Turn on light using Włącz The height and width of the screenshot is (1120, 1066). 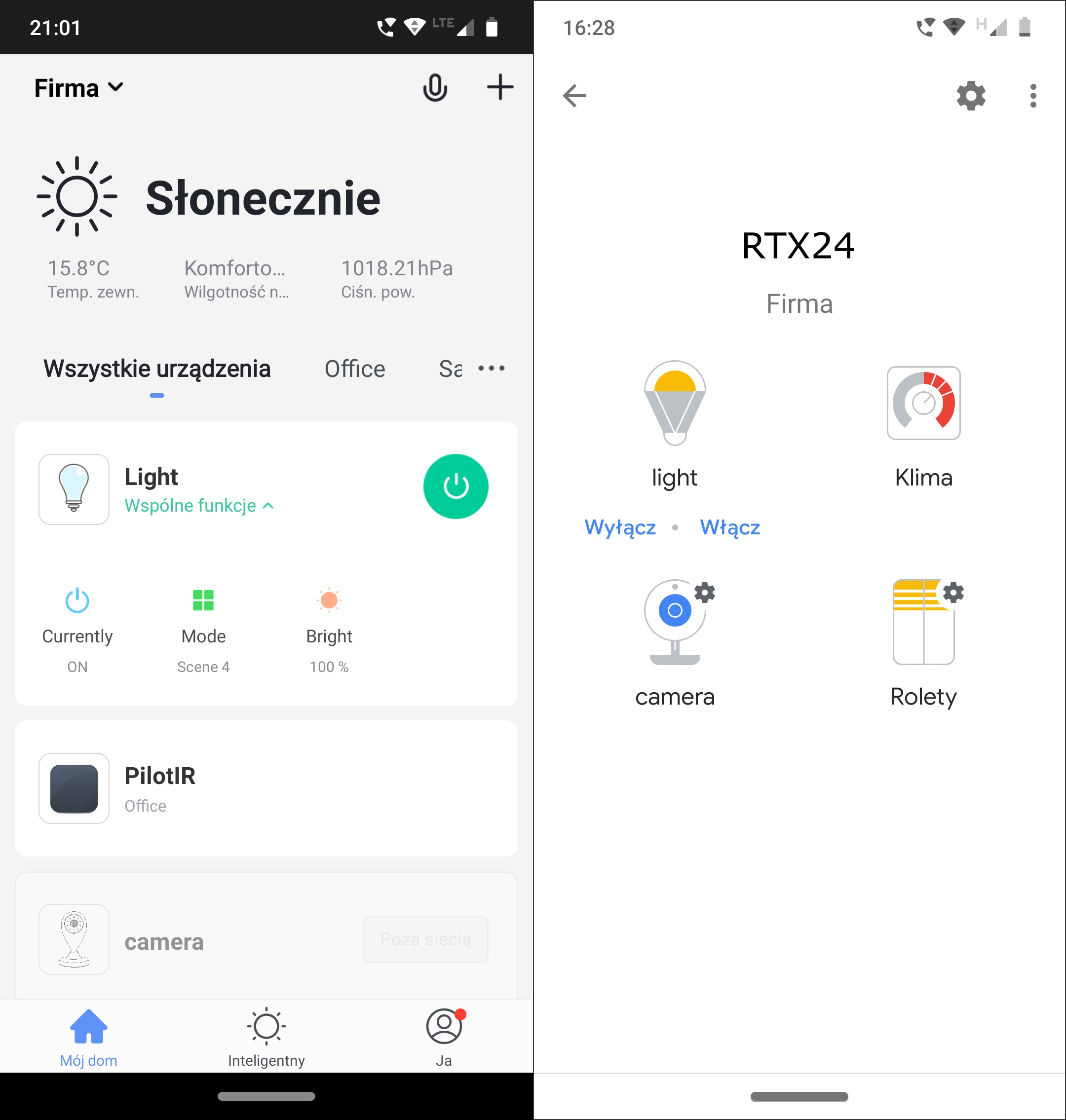(729, 527)
